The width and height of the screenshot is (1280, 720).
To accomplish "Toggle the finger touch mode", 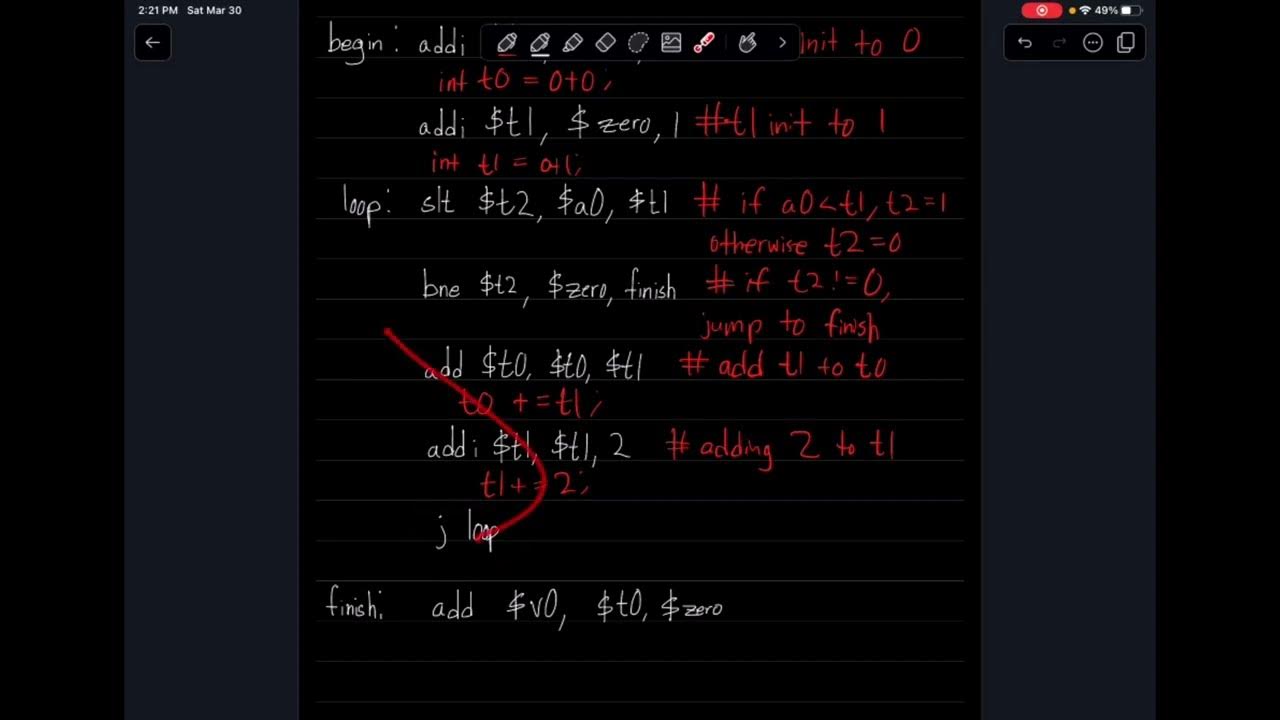I will [x=747, y=43].
